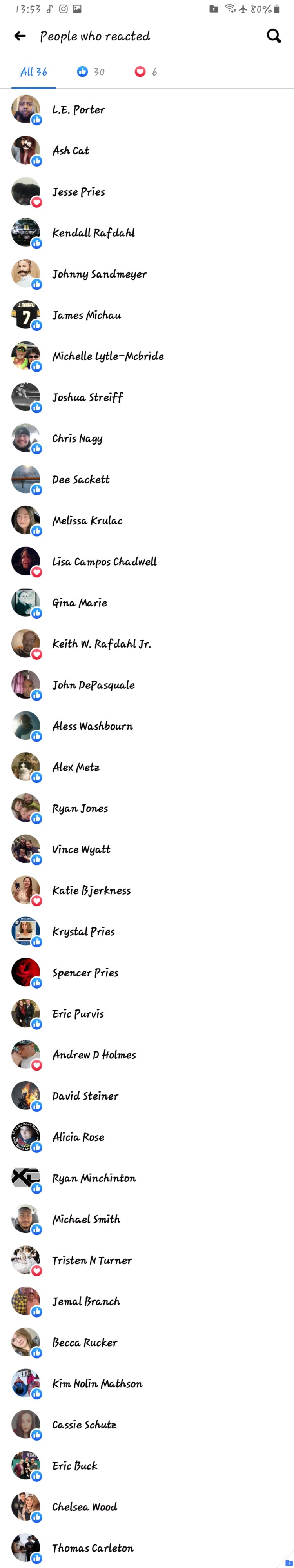Show the 6 love reactions tab
Image resolution: width=294 pixels, height=1568 pixels.
(146, 72)
